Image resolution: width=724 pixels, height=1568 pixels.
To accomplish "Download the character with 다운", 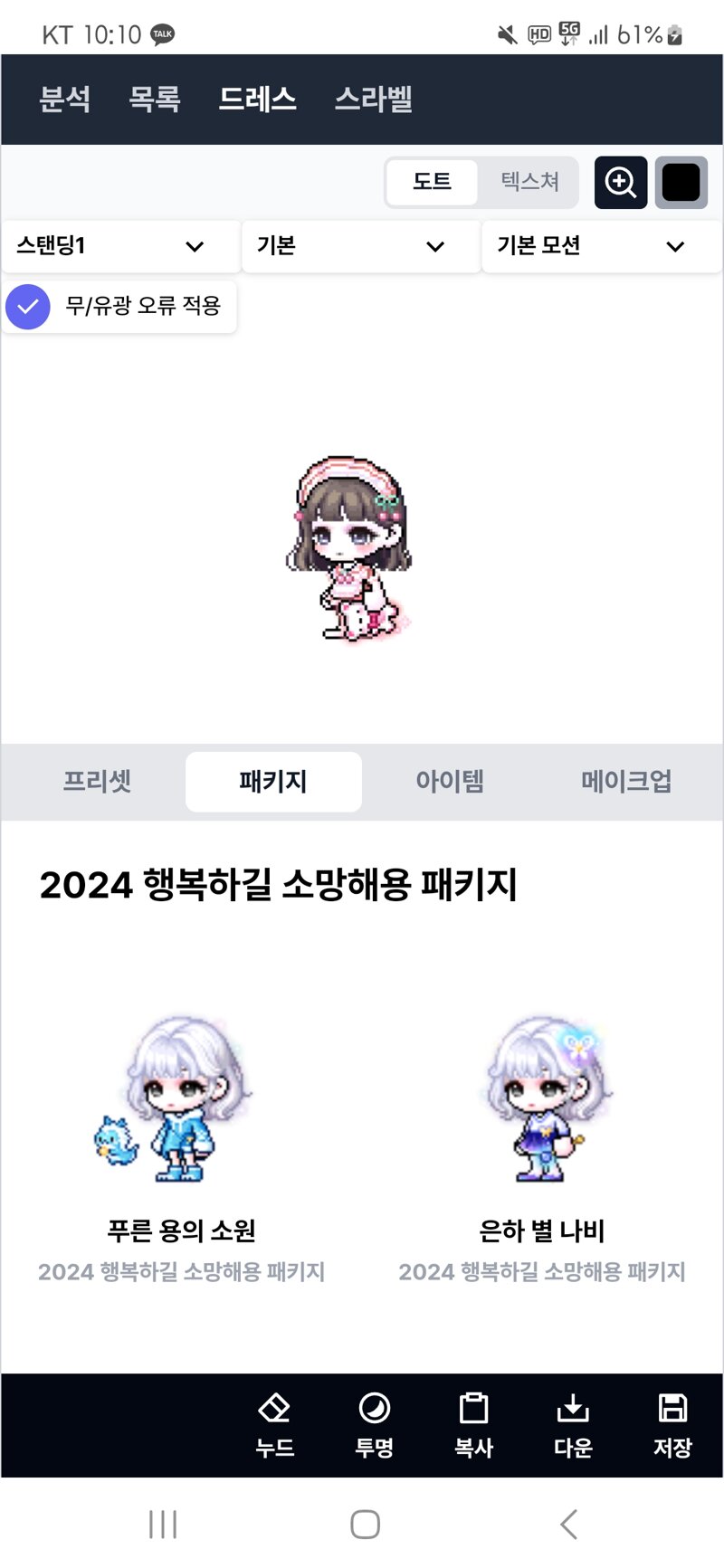I will tap(573, 1425).
